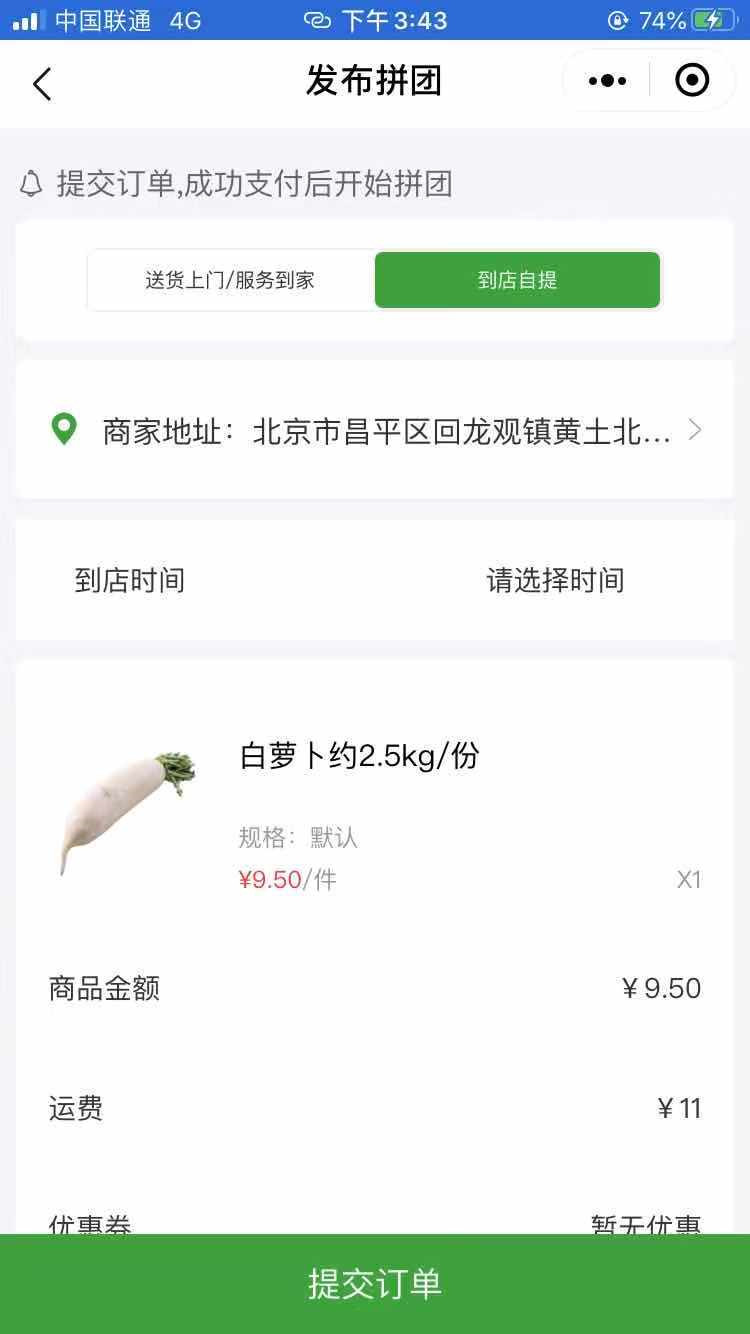Select the 到店自提 pickup option

517,280
